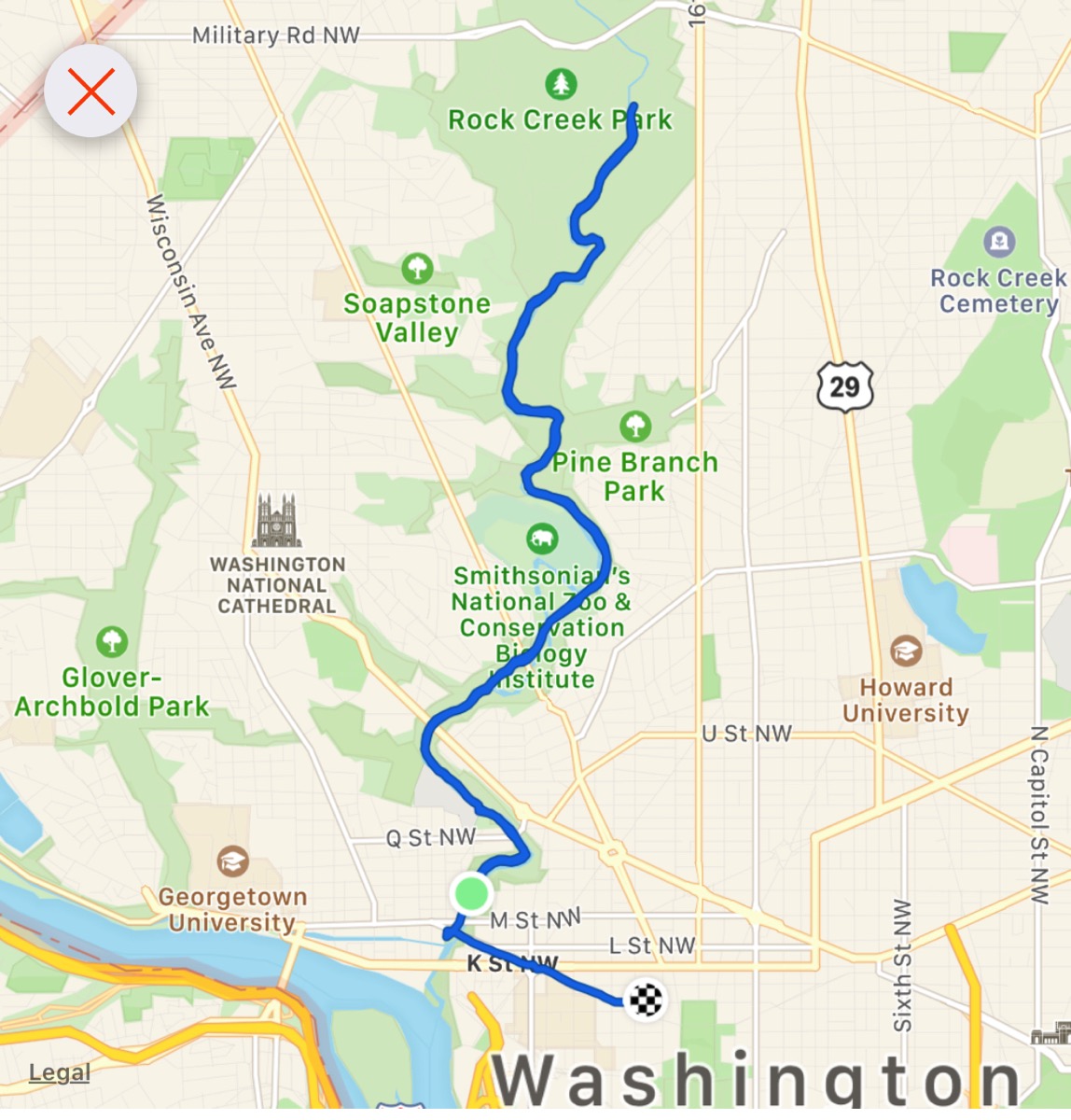1071x1120 pixels.
Task: Open the Legal link on the map
Action: [x=60, y=1072]
